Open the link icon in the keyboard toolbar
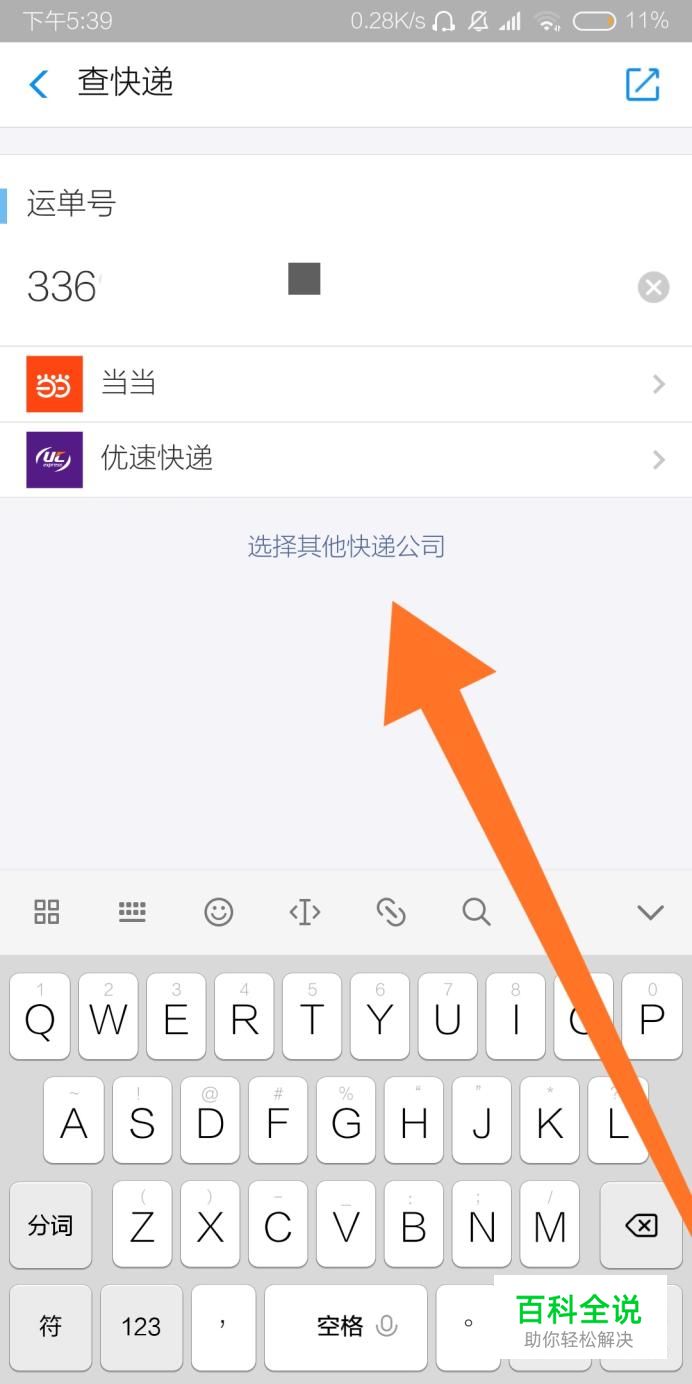Image resolution: width=692 pixels, height=1384 pixels. click(x=390, y=912)
